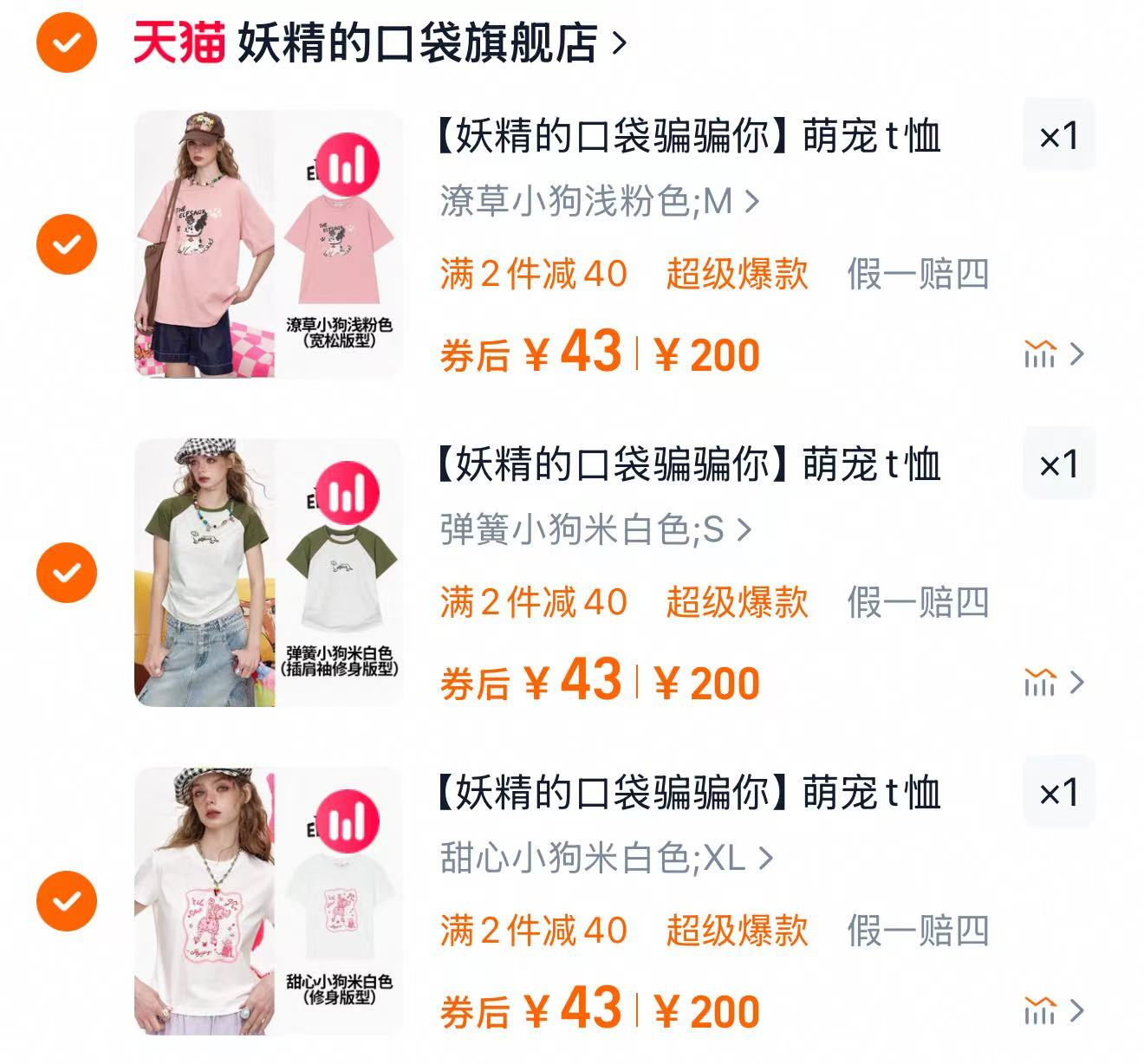Adjust the ×1 quantity of 甜心小狗米白色 item
1144x1064 pixels.
click(1058, 793)
